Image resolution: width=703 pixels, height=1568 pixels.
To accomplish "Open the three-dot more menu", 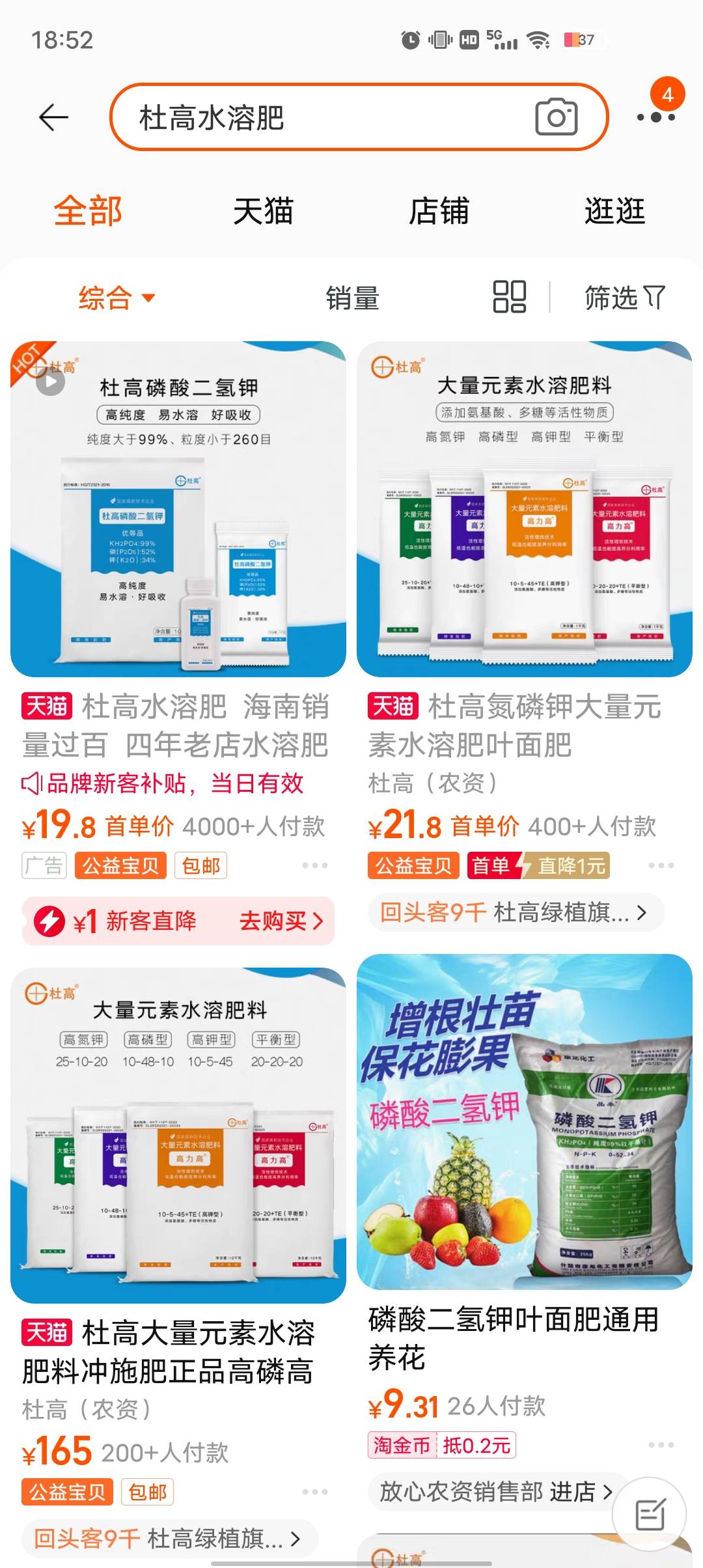I will click(x=655, y=118).
